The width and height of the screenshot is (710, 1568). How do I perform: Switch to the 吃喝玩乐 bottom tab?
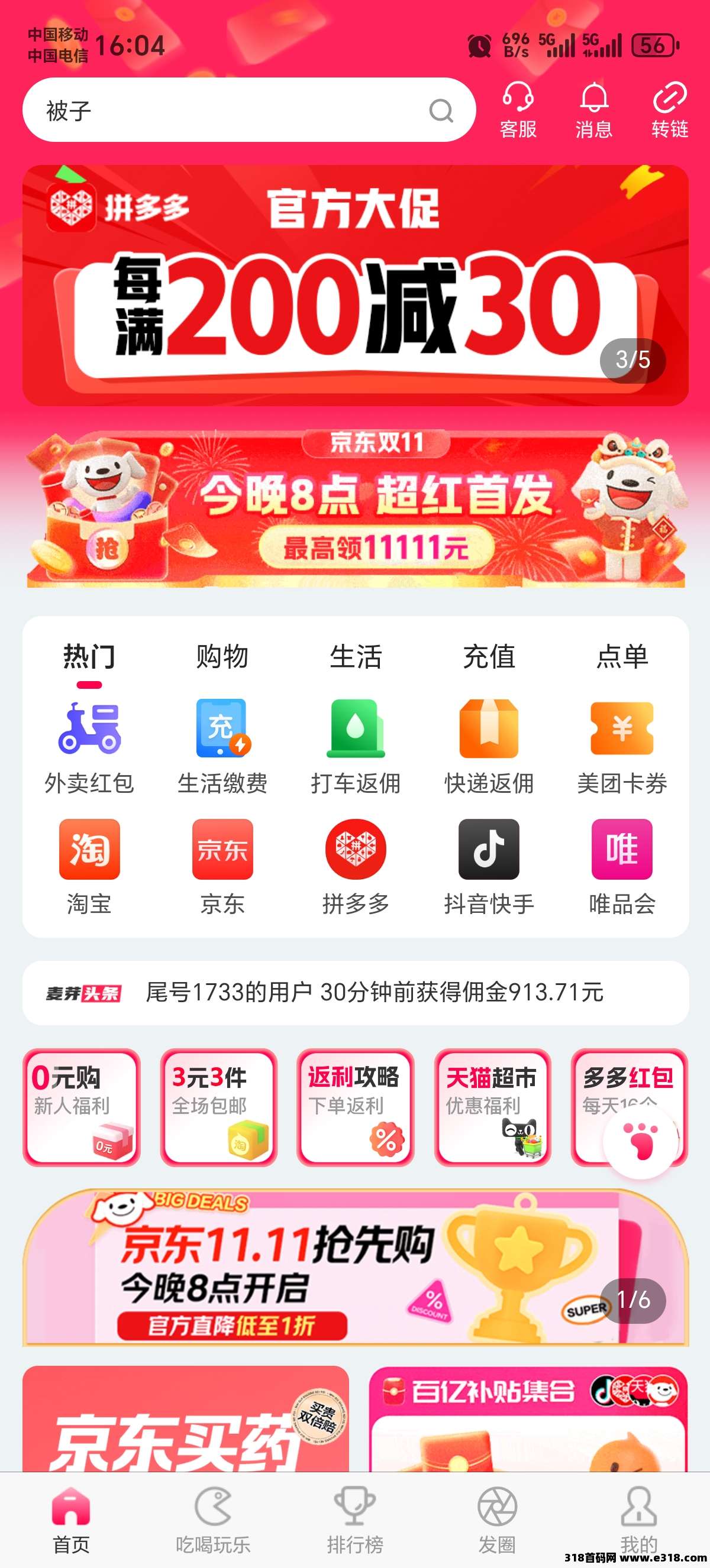(x=213, y=1520)
